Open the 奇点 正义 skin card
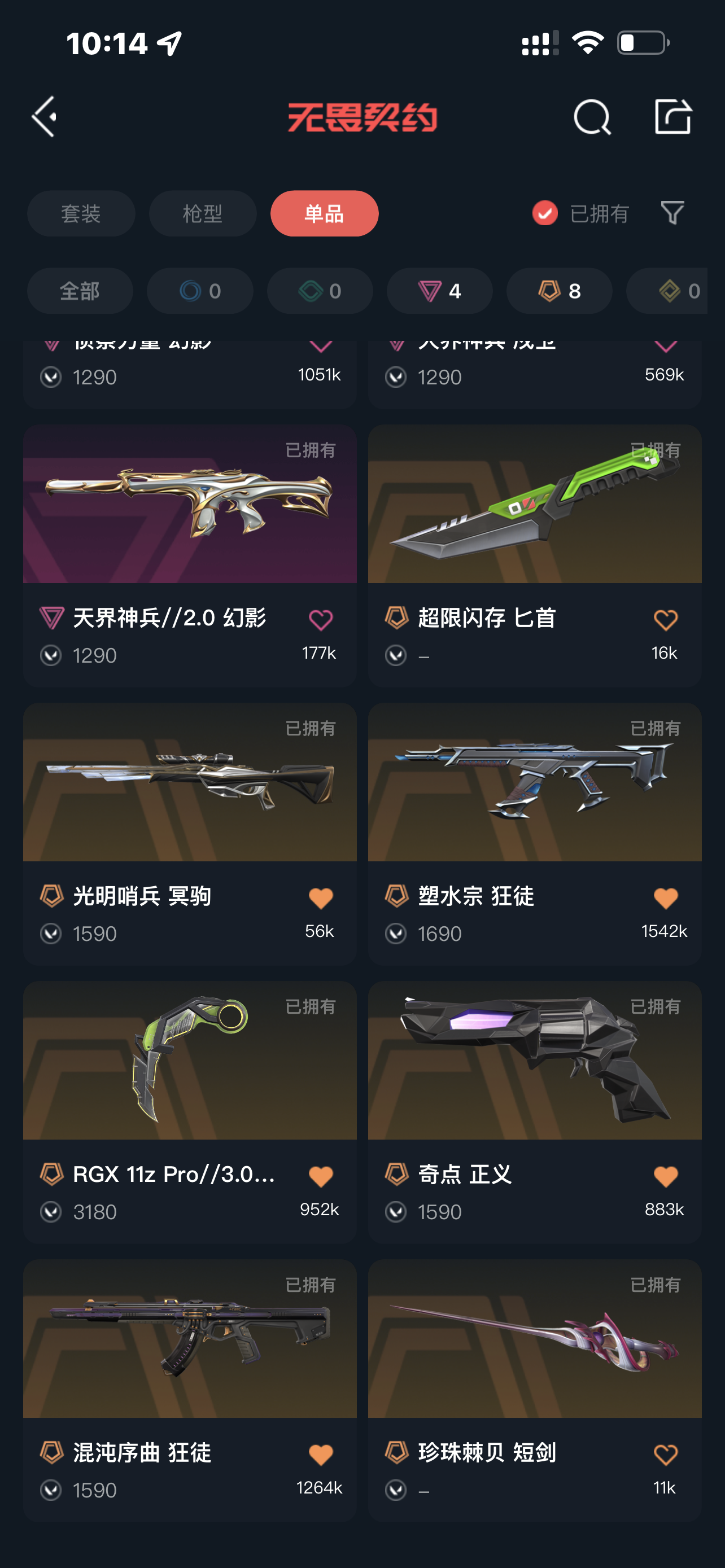 (535, 1112)
